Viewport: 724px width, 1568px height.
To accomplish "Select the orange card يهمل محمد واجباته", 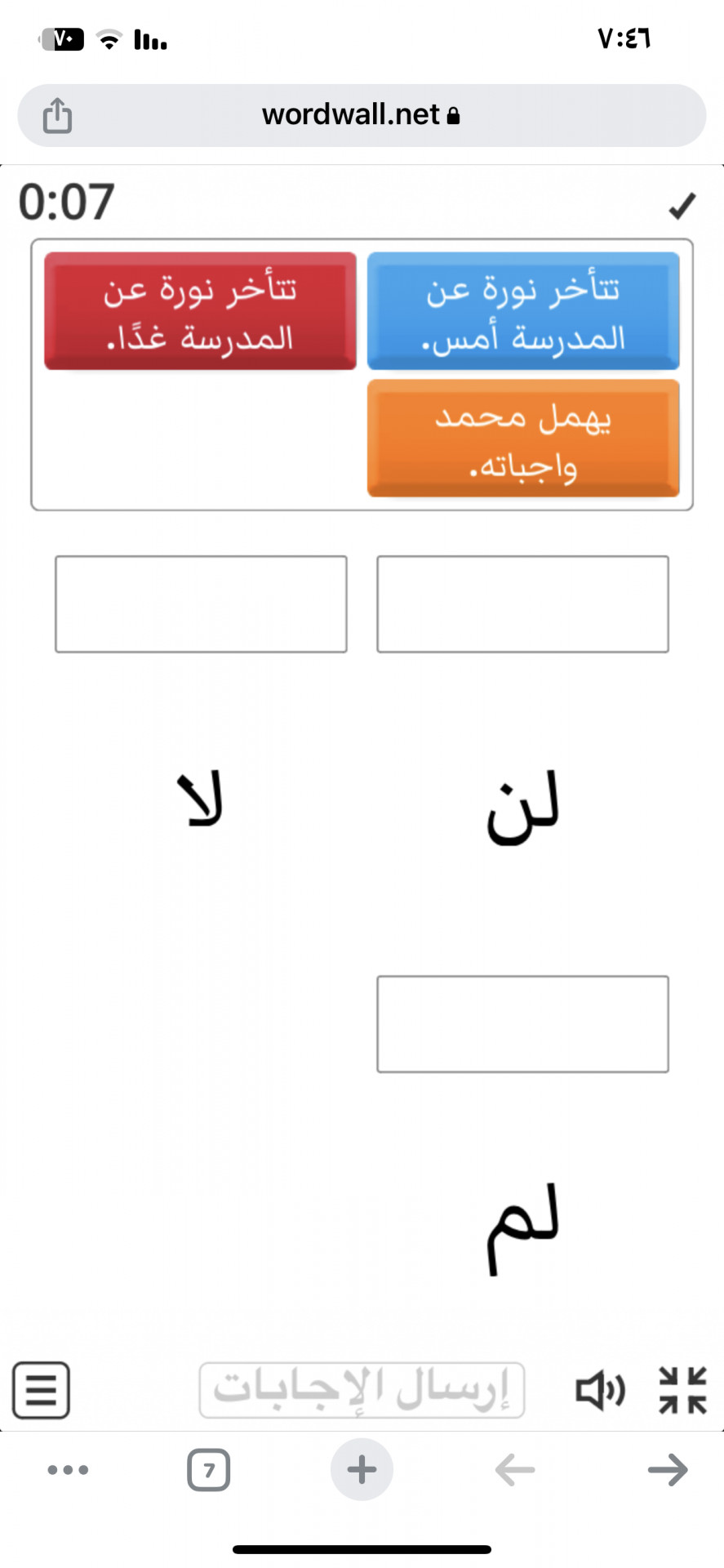I will click(x=523, y=439).
